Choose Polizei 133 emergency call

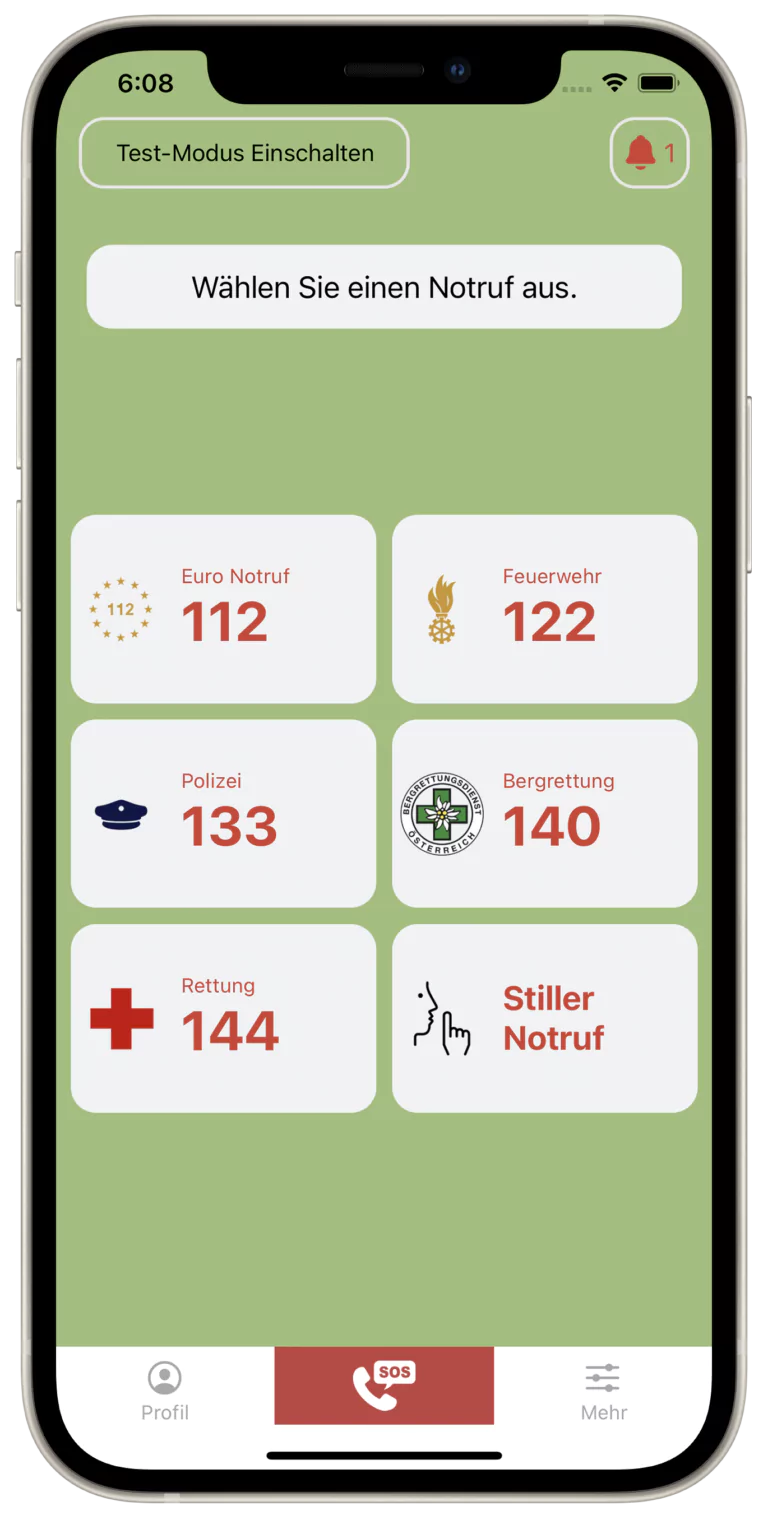point(223,813)
